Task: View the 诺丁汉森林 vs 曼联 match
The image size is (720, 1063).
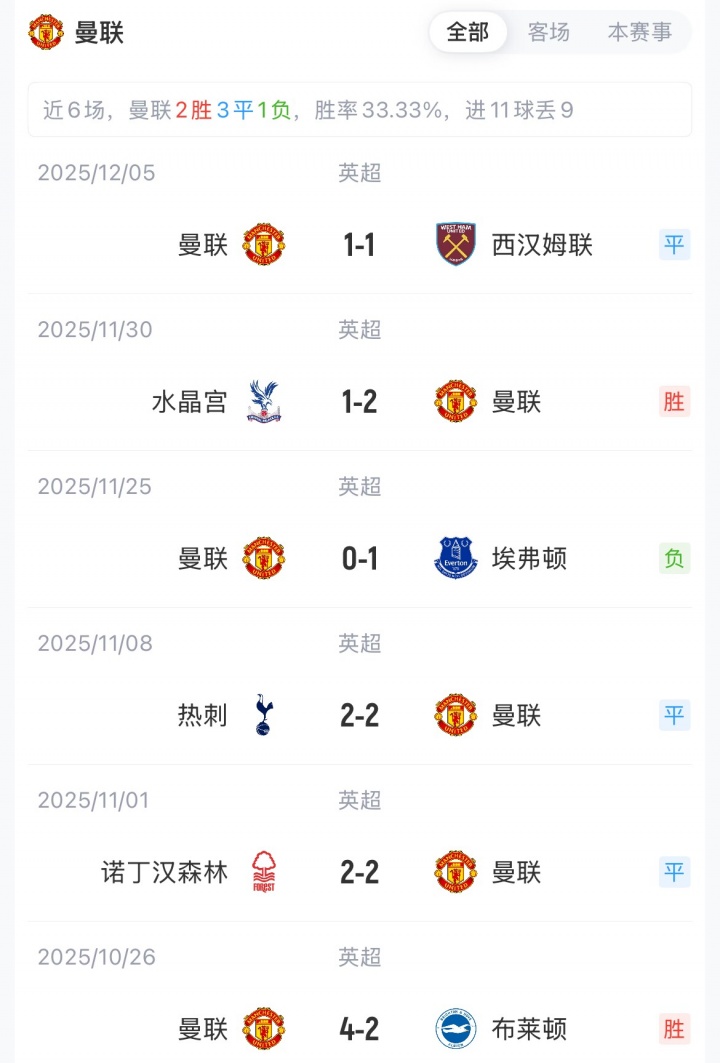Action: pos(359,872)
